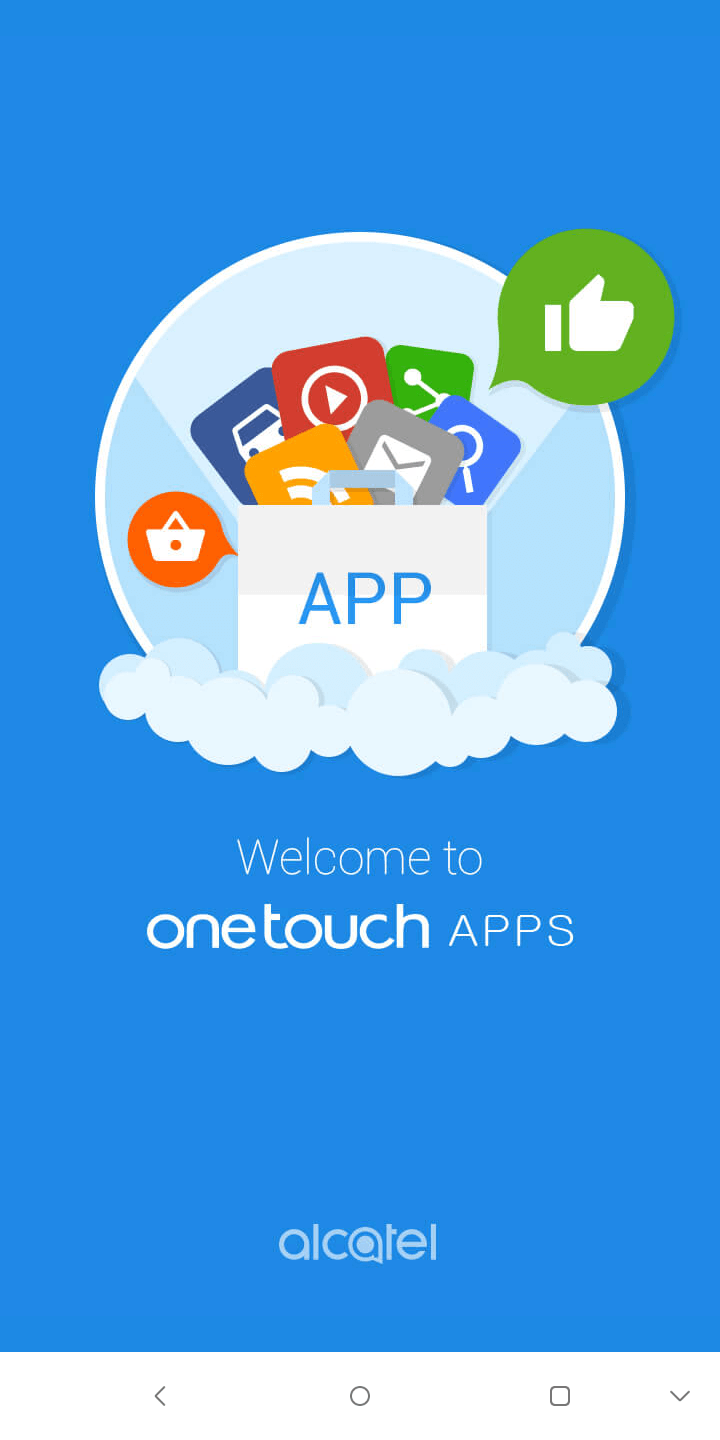
Task: Tap the home button in navigation bar
Action: (x=360, y=1396)
